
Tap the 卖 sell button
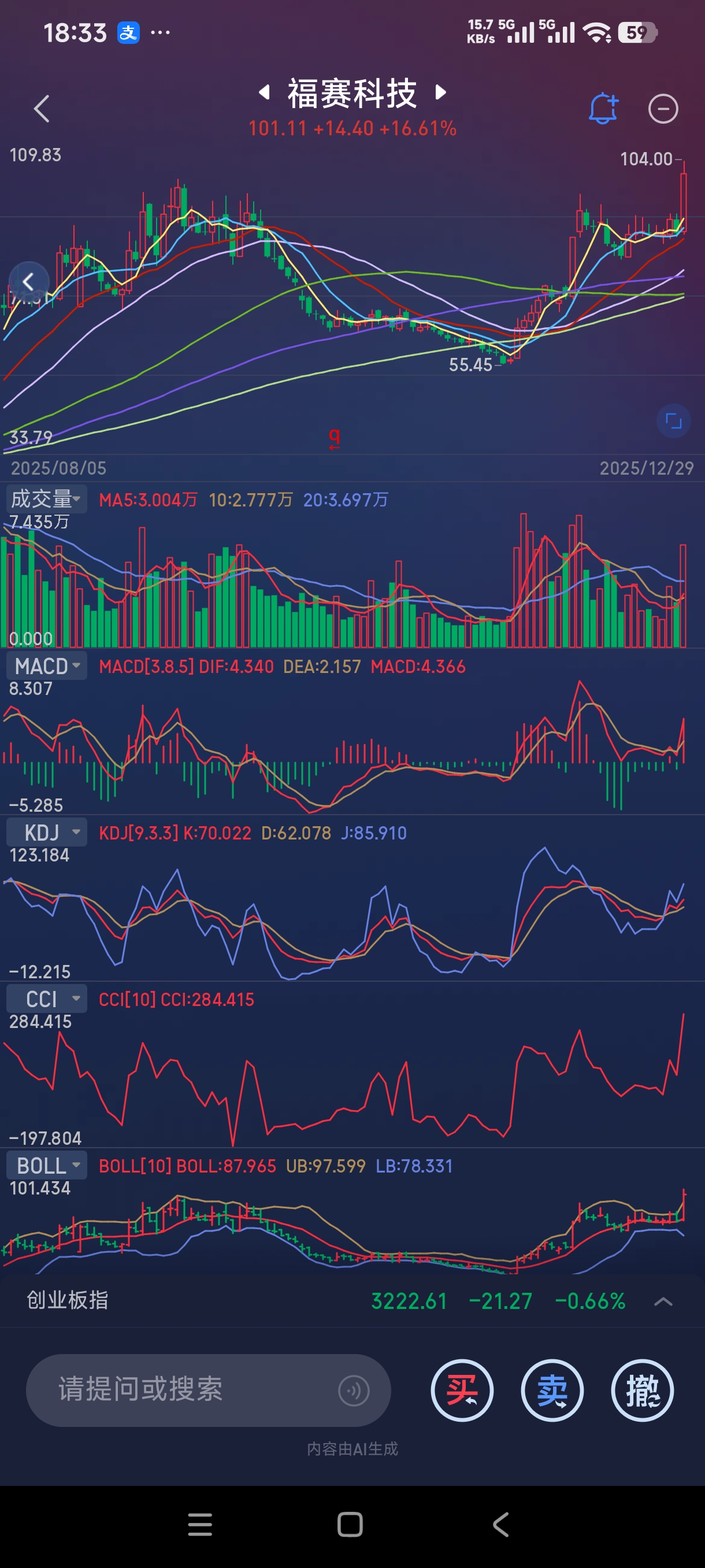coord(552,1391)
